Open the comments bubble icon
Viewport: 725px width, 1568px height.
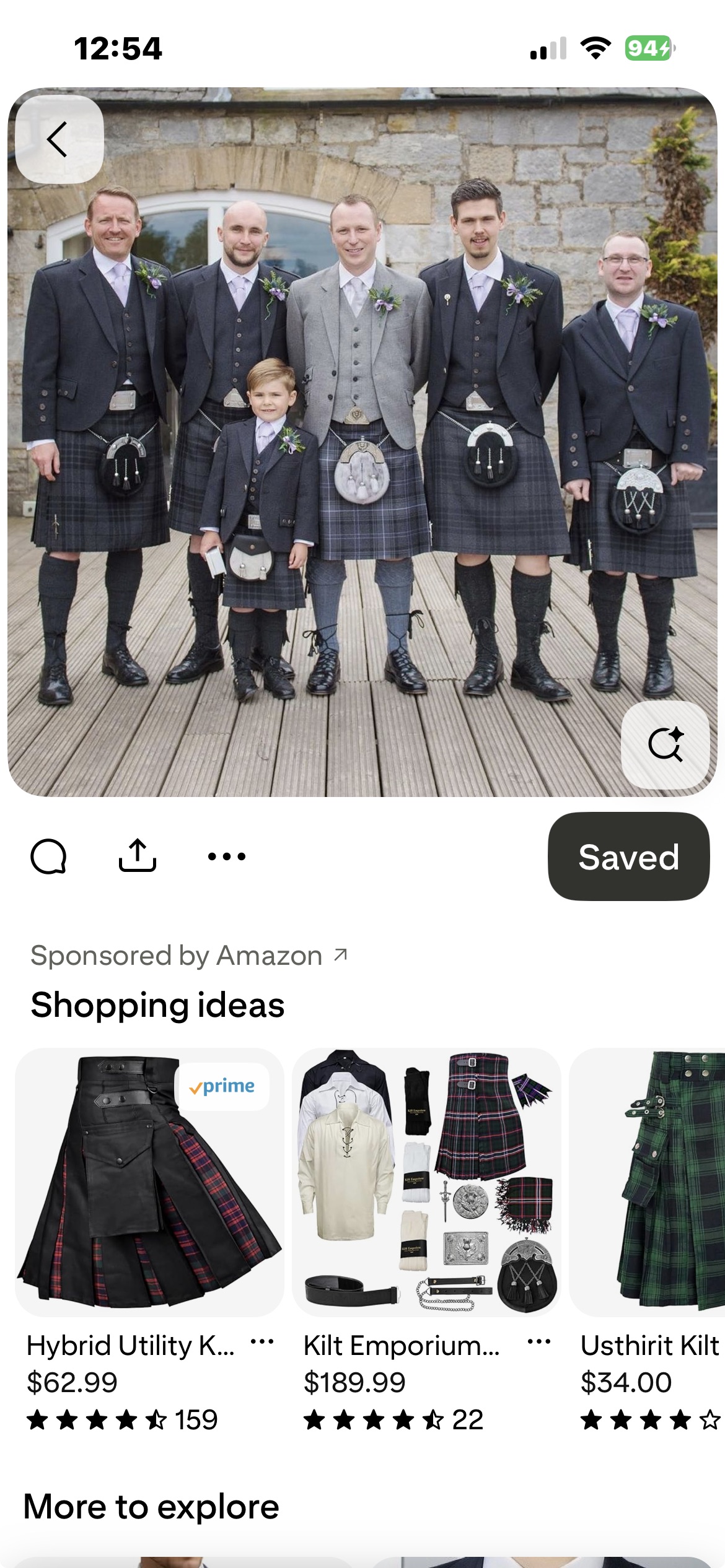tap(48, 856)
